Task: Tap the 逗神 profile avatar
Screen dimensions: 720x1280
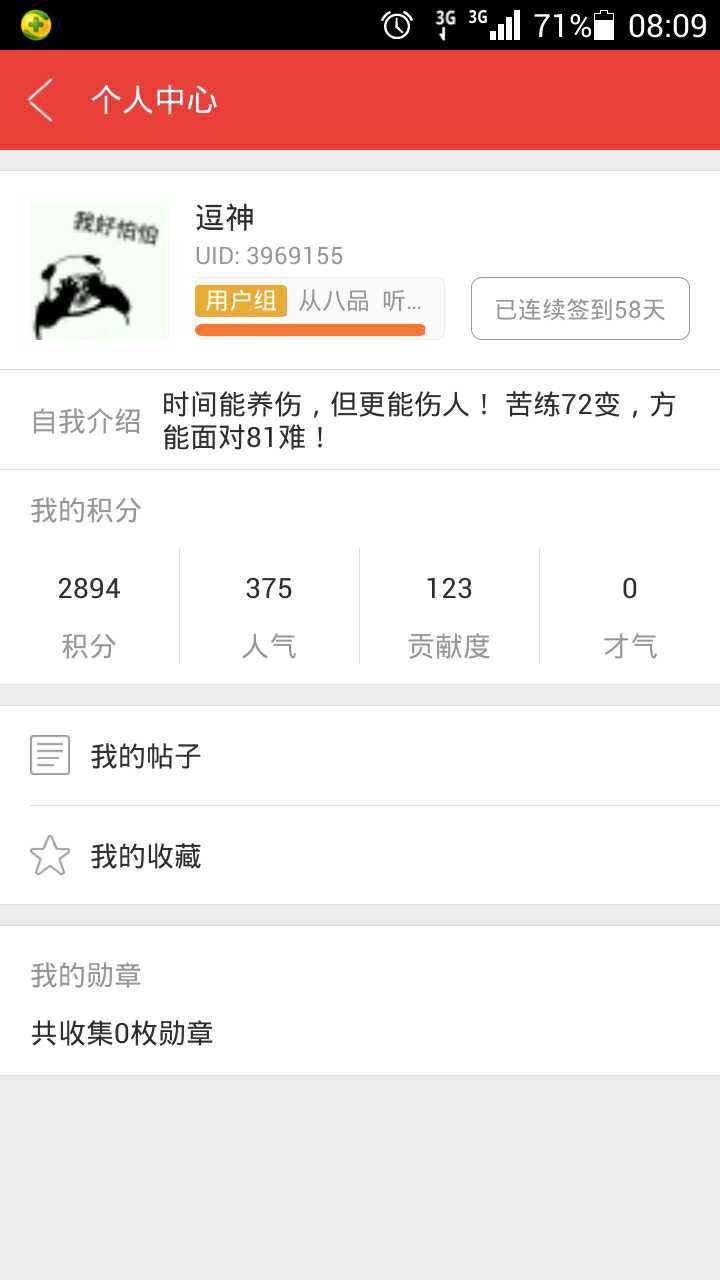Action: 100,270
